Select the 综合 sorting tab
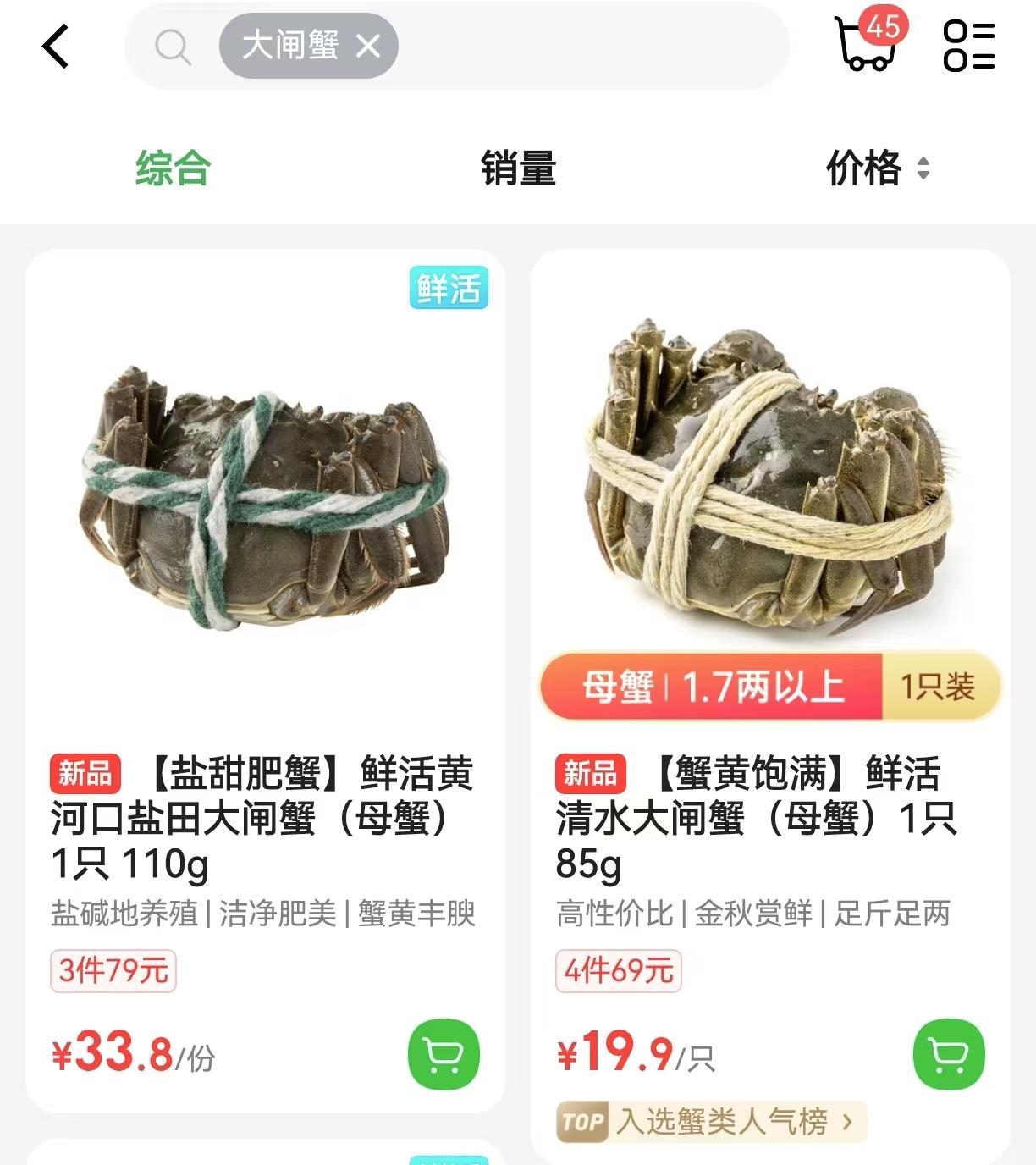Viewport: 1036px width, 1165px height. 173,168
